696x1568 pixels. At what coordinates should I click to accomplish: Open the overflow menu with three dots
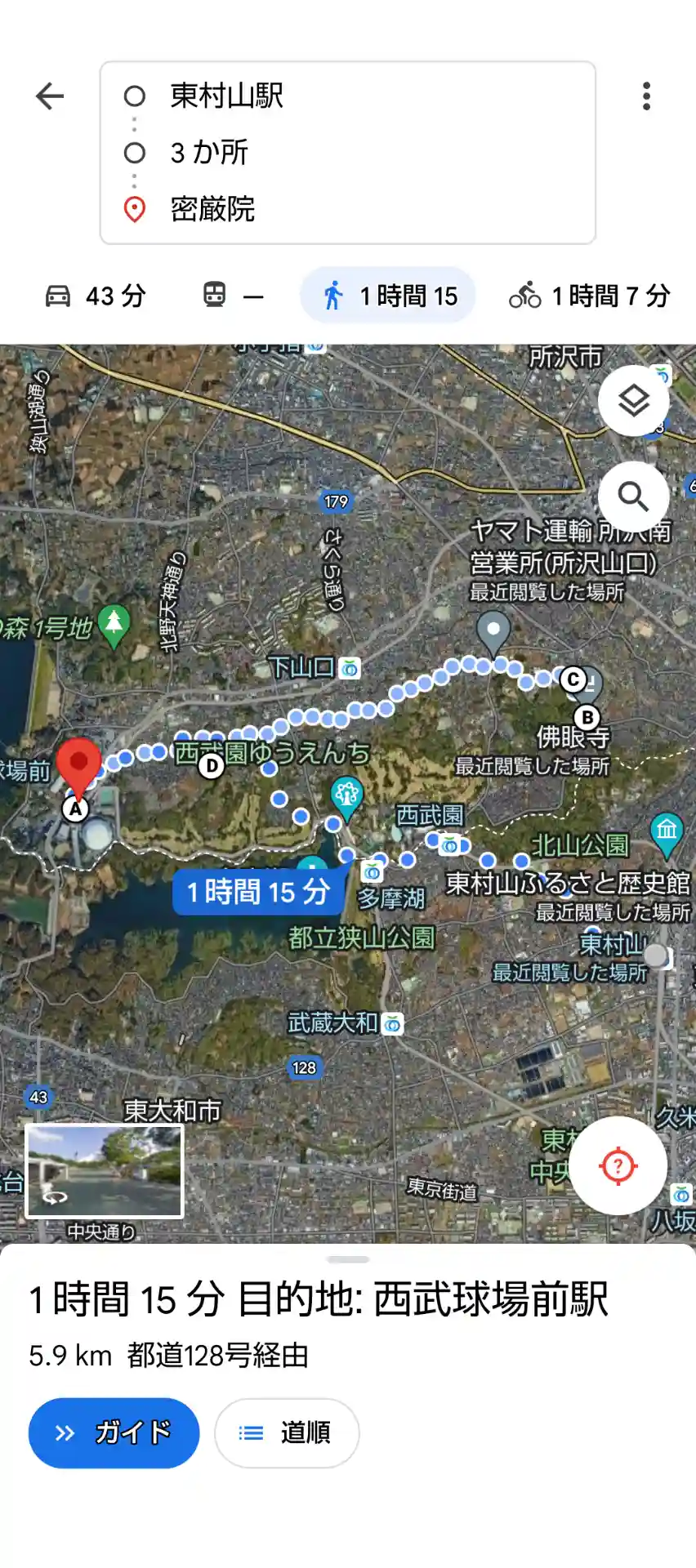[646, 96]
